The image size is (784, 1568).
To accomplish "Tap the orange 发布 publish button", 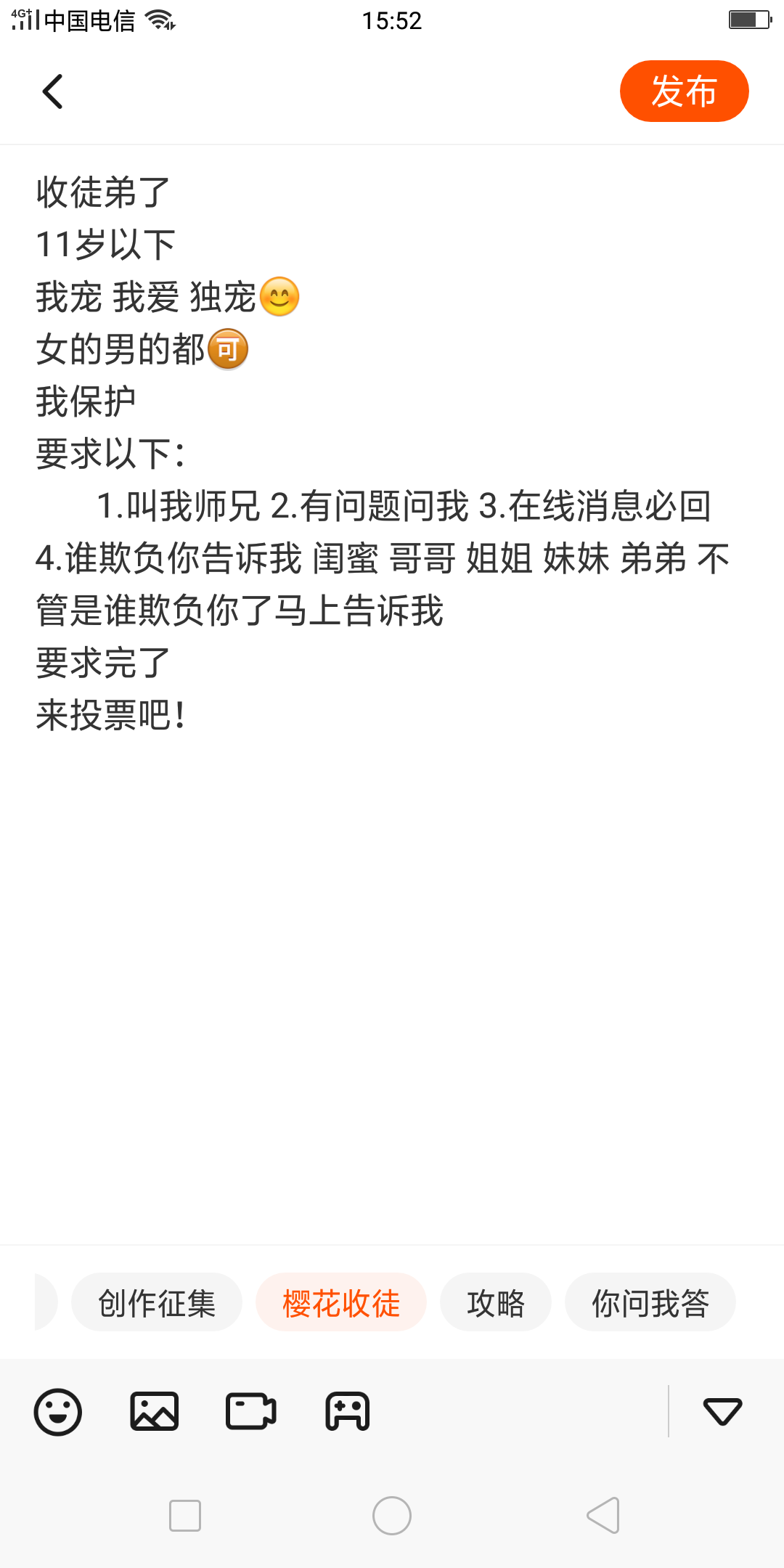I will [684, 91].
